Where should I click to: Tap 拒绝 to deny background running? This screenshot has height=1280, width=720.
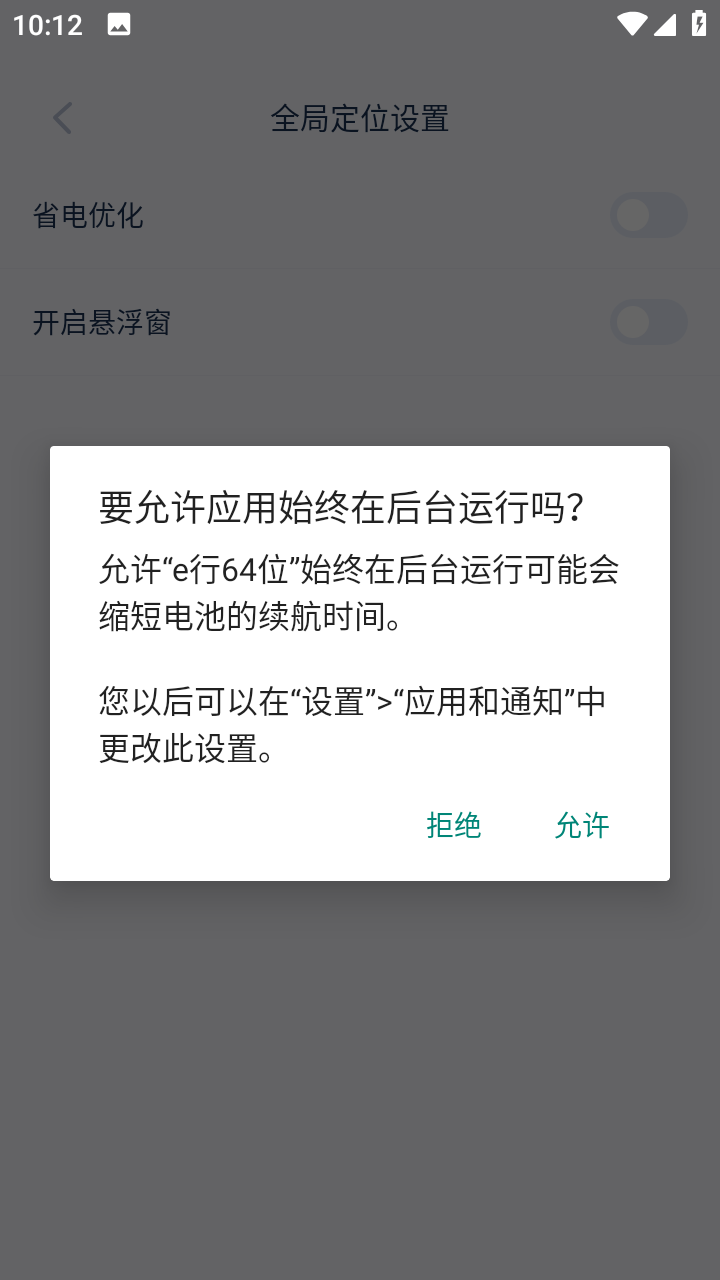(x=454, y=825)
